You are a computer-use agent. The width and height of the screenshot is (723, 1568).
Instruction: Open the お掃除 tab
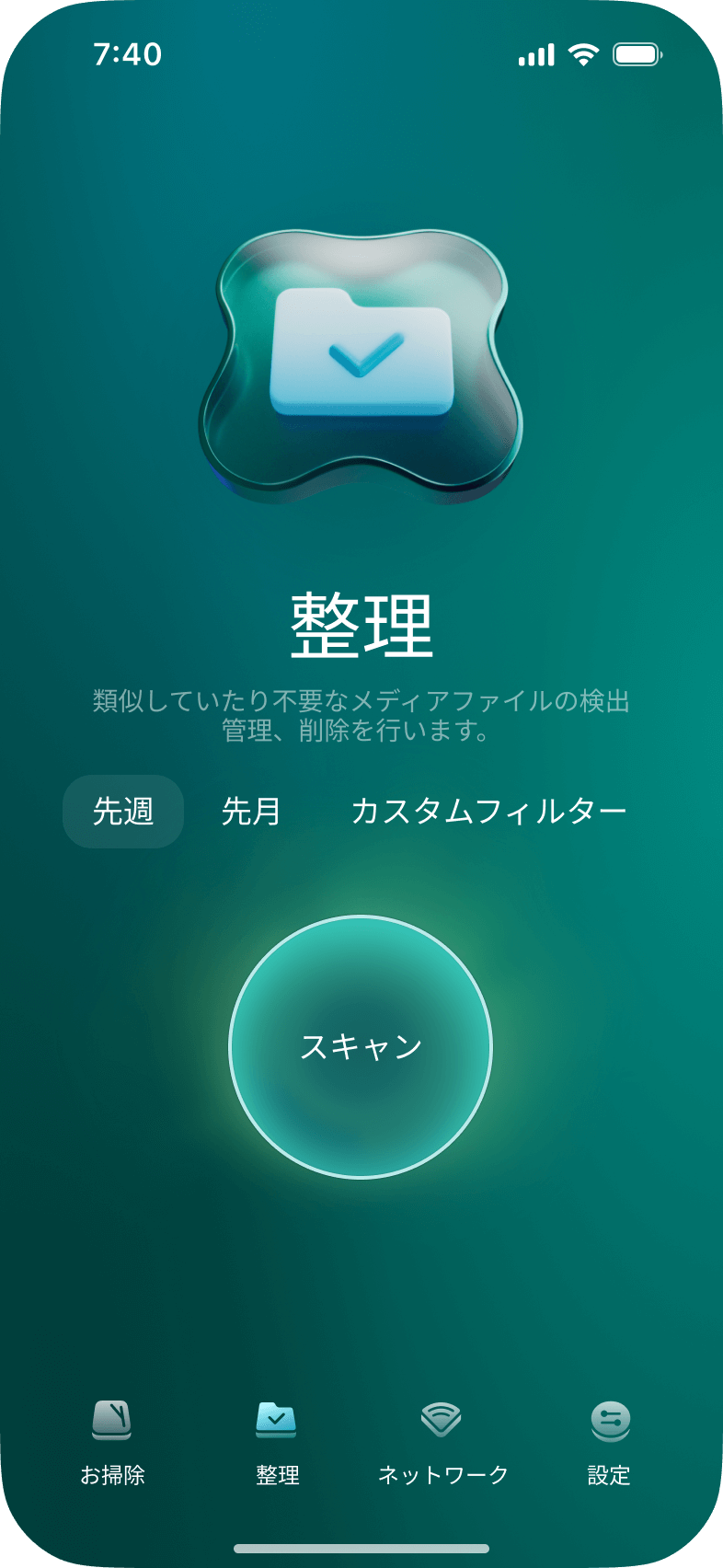pos(112,1441)
